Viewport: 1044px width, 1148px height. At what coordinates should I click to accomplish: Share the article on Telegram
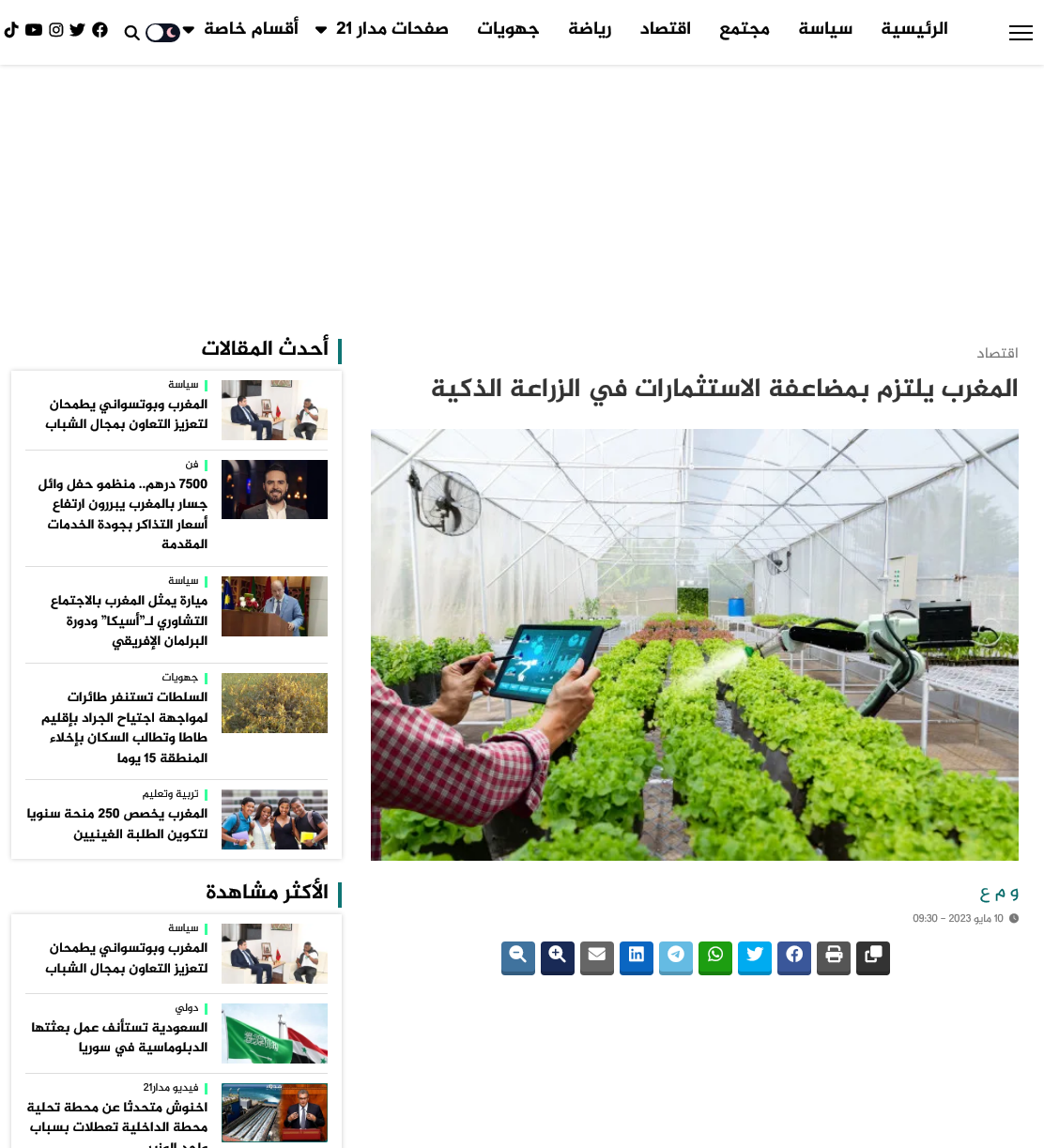click(676, 958)
